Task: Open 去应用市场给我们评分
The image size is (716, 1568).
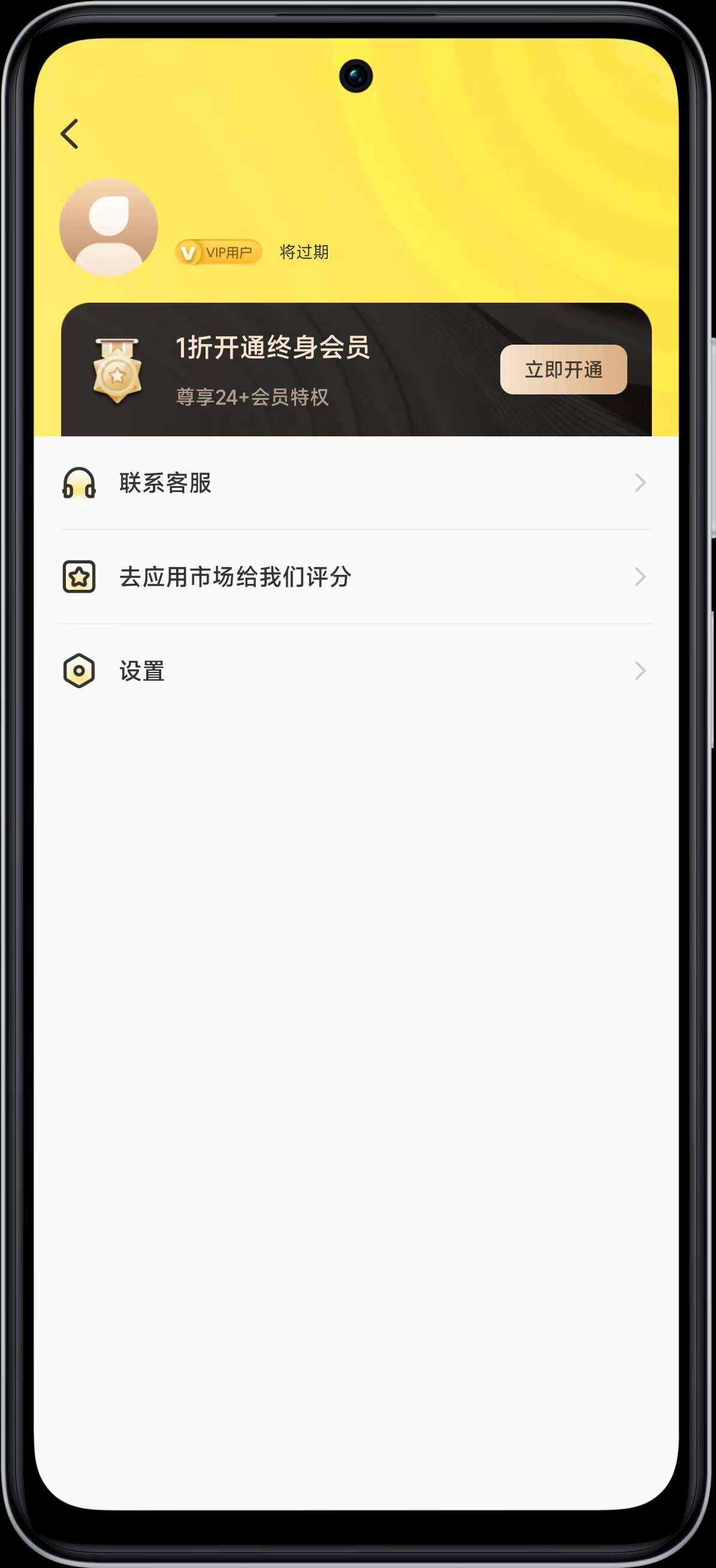Action: 355,577
